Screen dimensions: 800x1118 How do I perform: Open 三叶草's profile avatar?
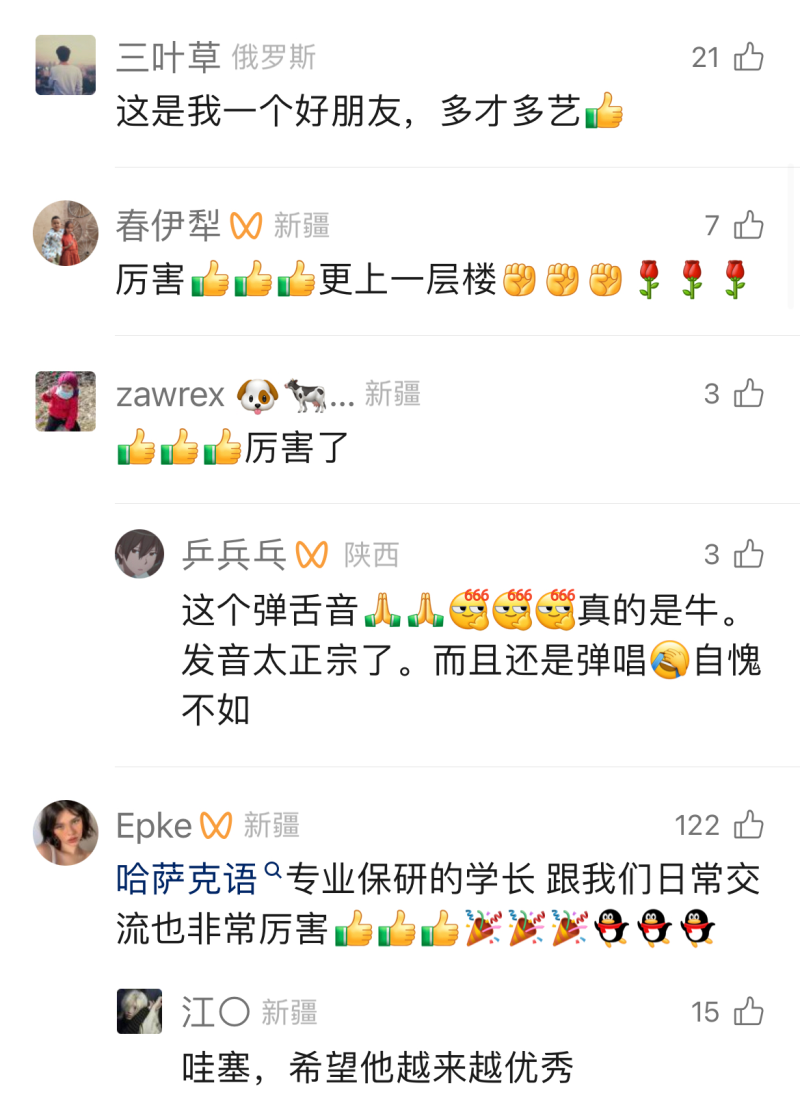pyautogui.click(x=66, y=65)
